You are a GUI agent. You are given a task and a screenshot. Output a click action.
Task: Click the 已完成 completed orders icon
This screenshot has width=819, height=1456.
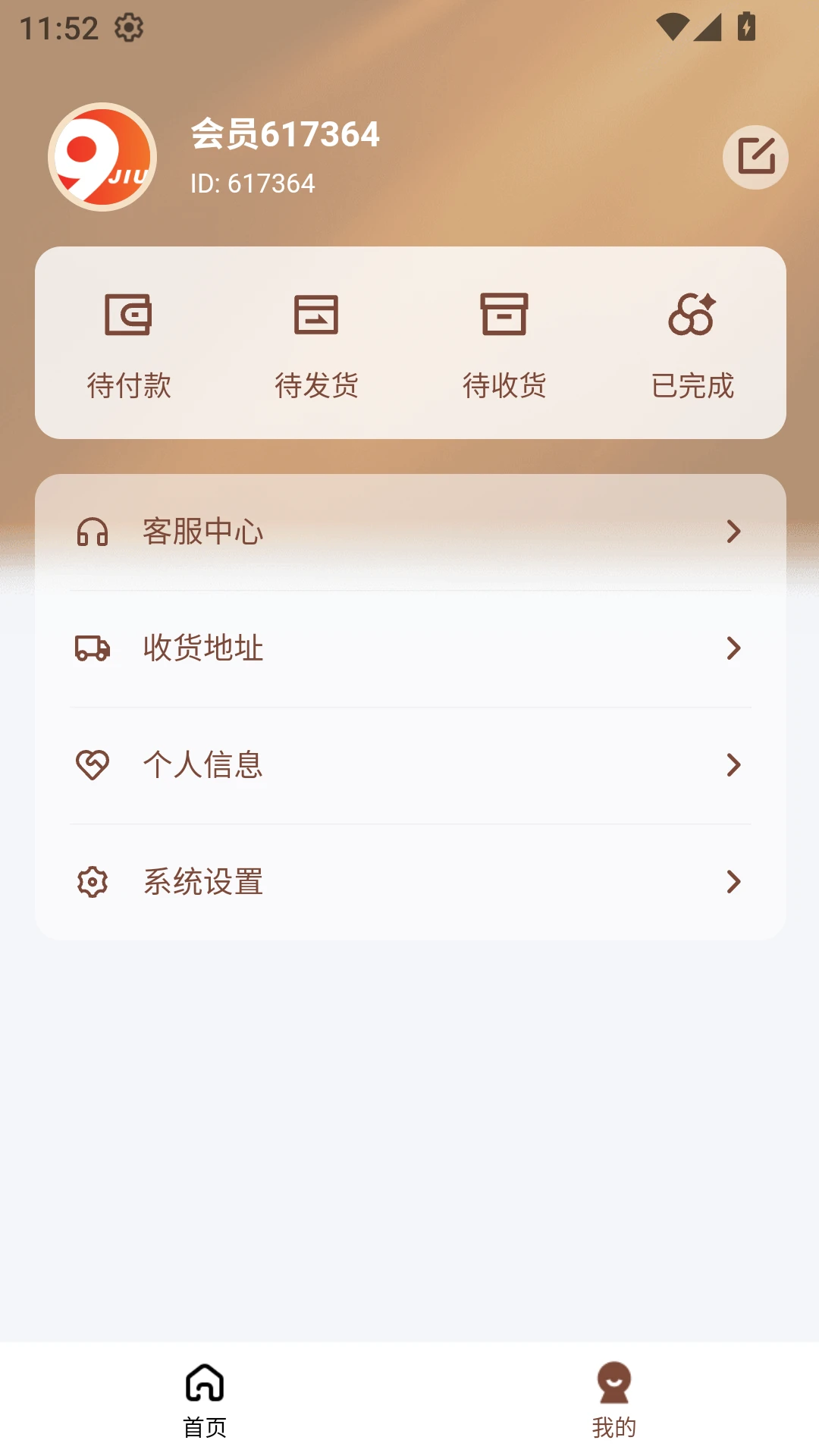pos(692,315)
